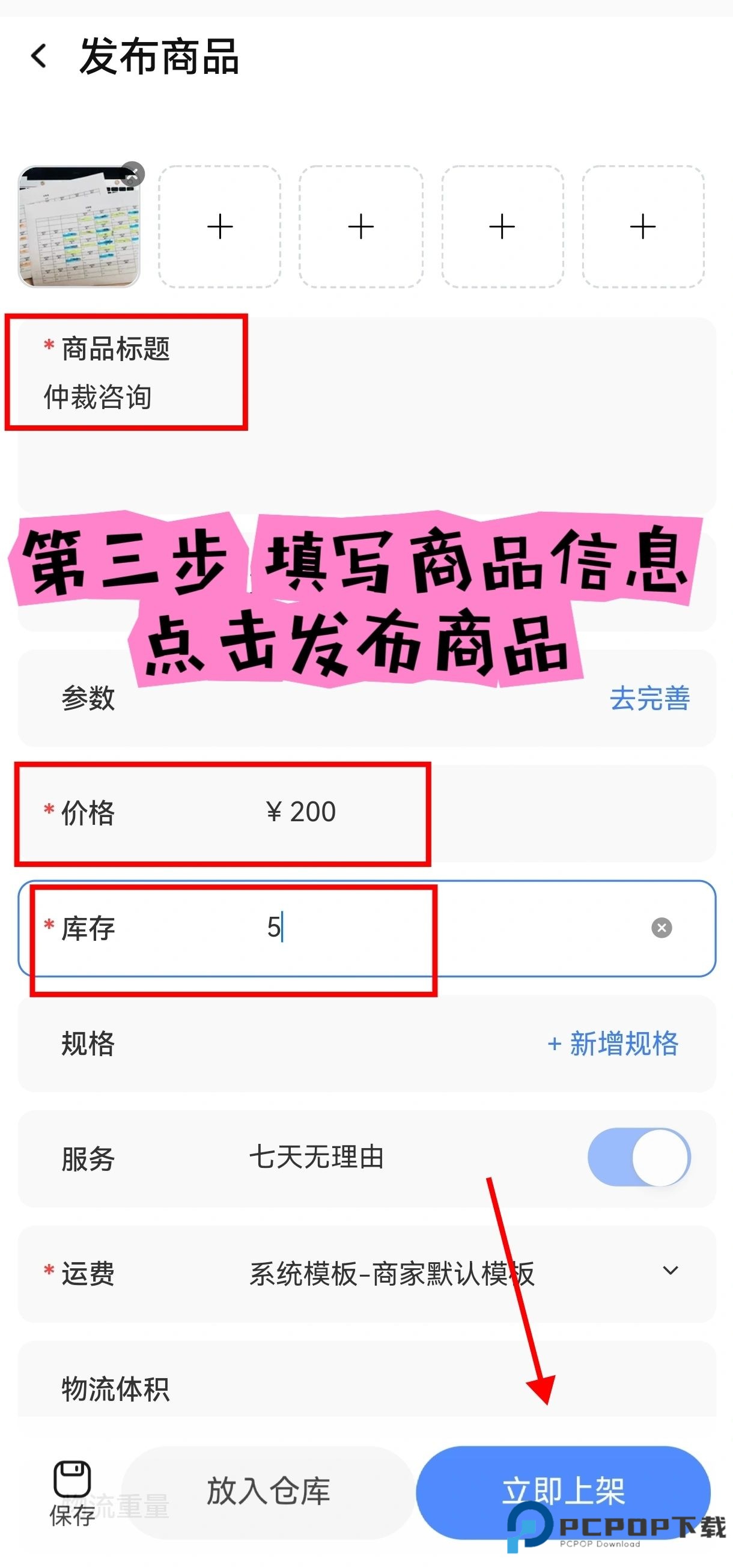This screenshot has height=1568, width=733.
Task: Click the chevron next to the freight template
Action: (x=670, y=1271)
